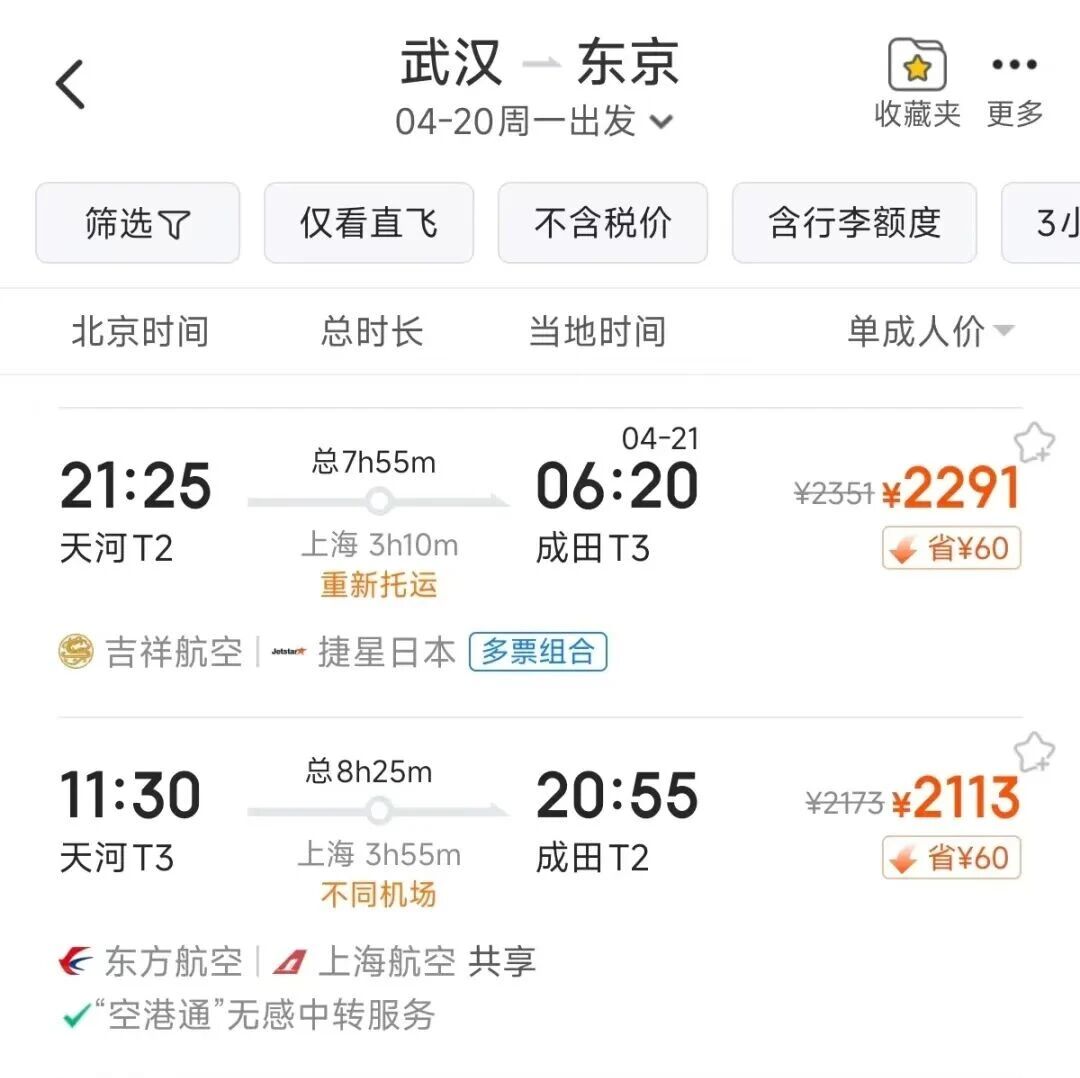1080x1078 pixels.
Task: Open the 收藏夹 favorites folder
Action: pos(917,83)
